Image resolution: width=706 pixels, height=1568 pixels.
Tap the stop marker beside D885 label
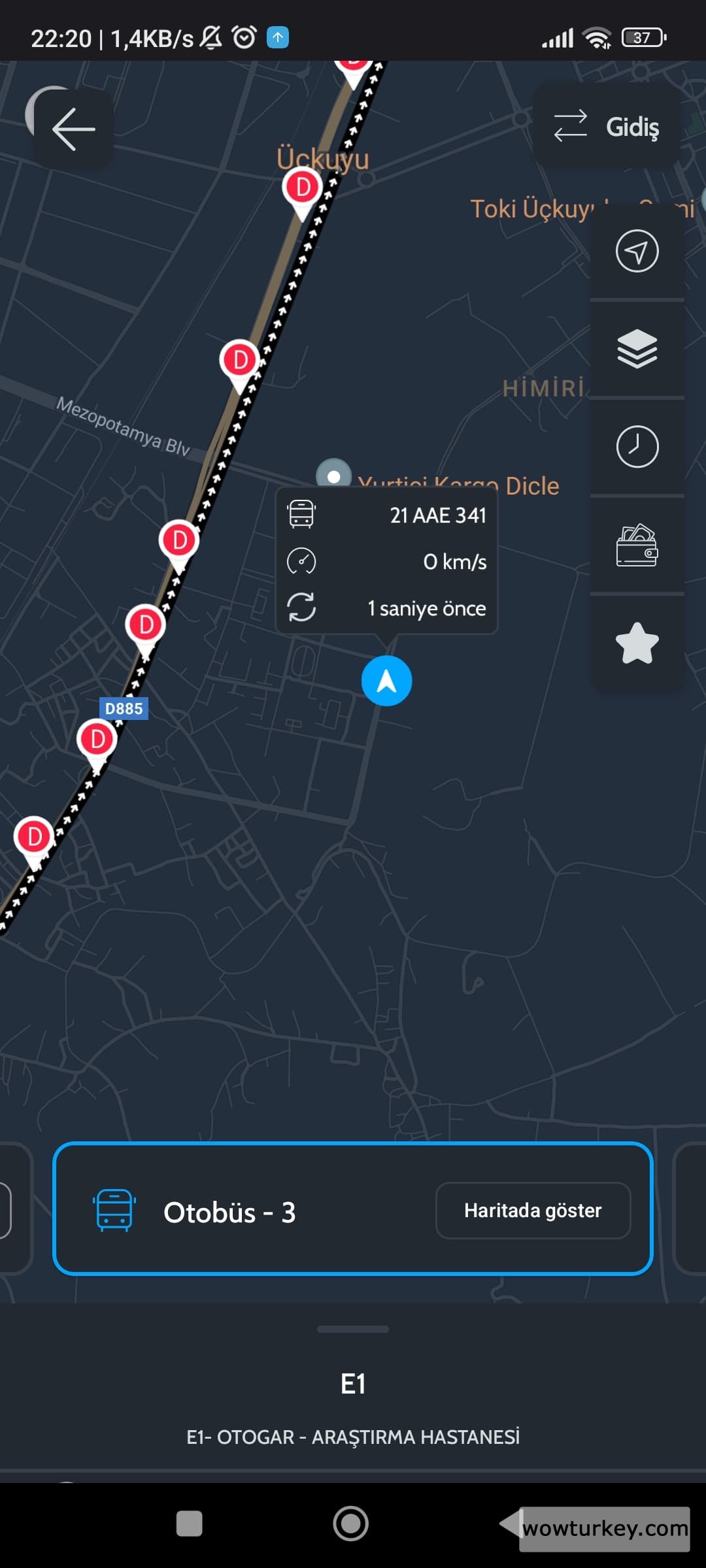coord(97,741)
